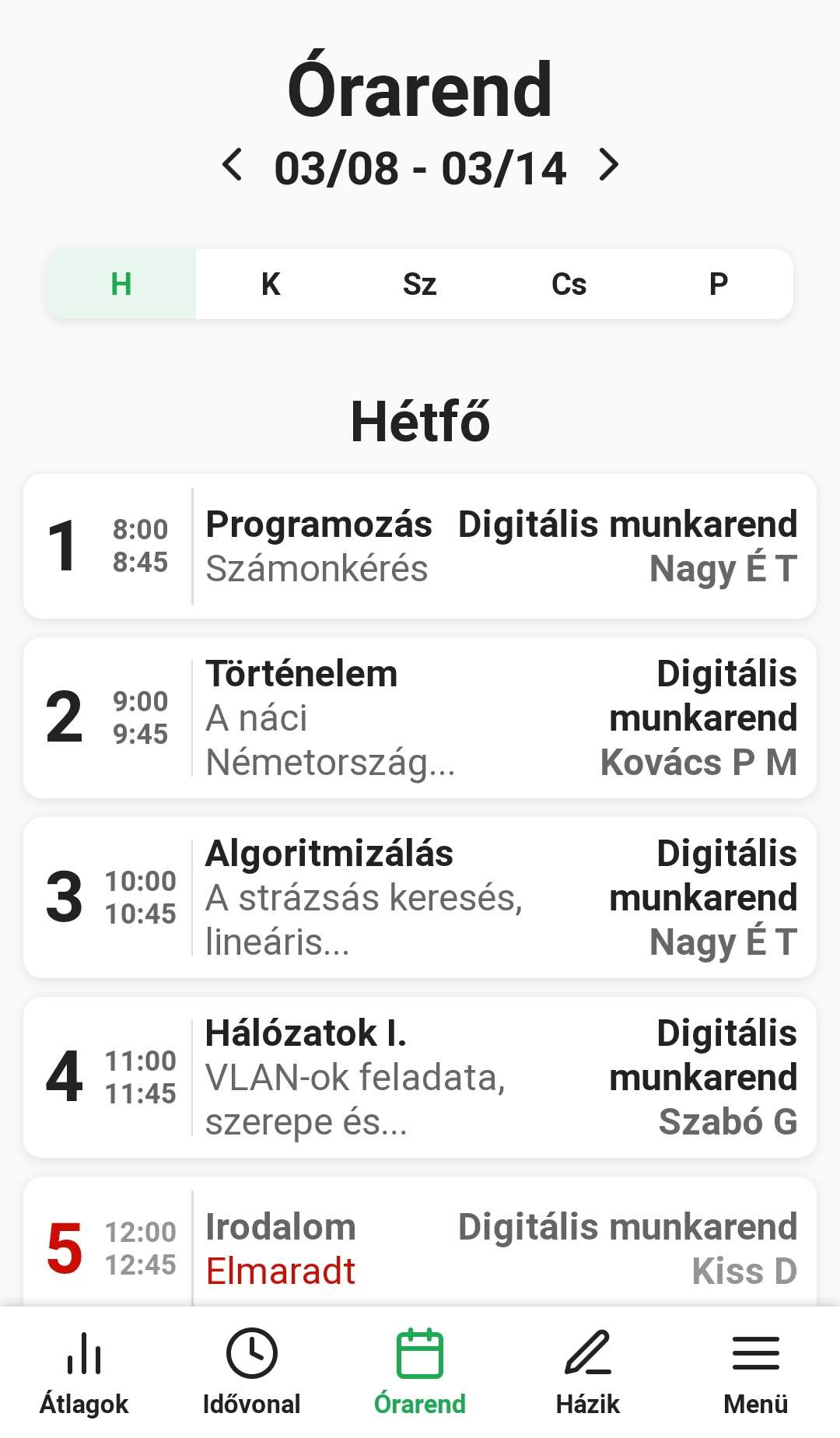Open the Hálózatok I. lesson card
The width and height of the screenshot is (840, 1438).
(x=420, y=1077)
